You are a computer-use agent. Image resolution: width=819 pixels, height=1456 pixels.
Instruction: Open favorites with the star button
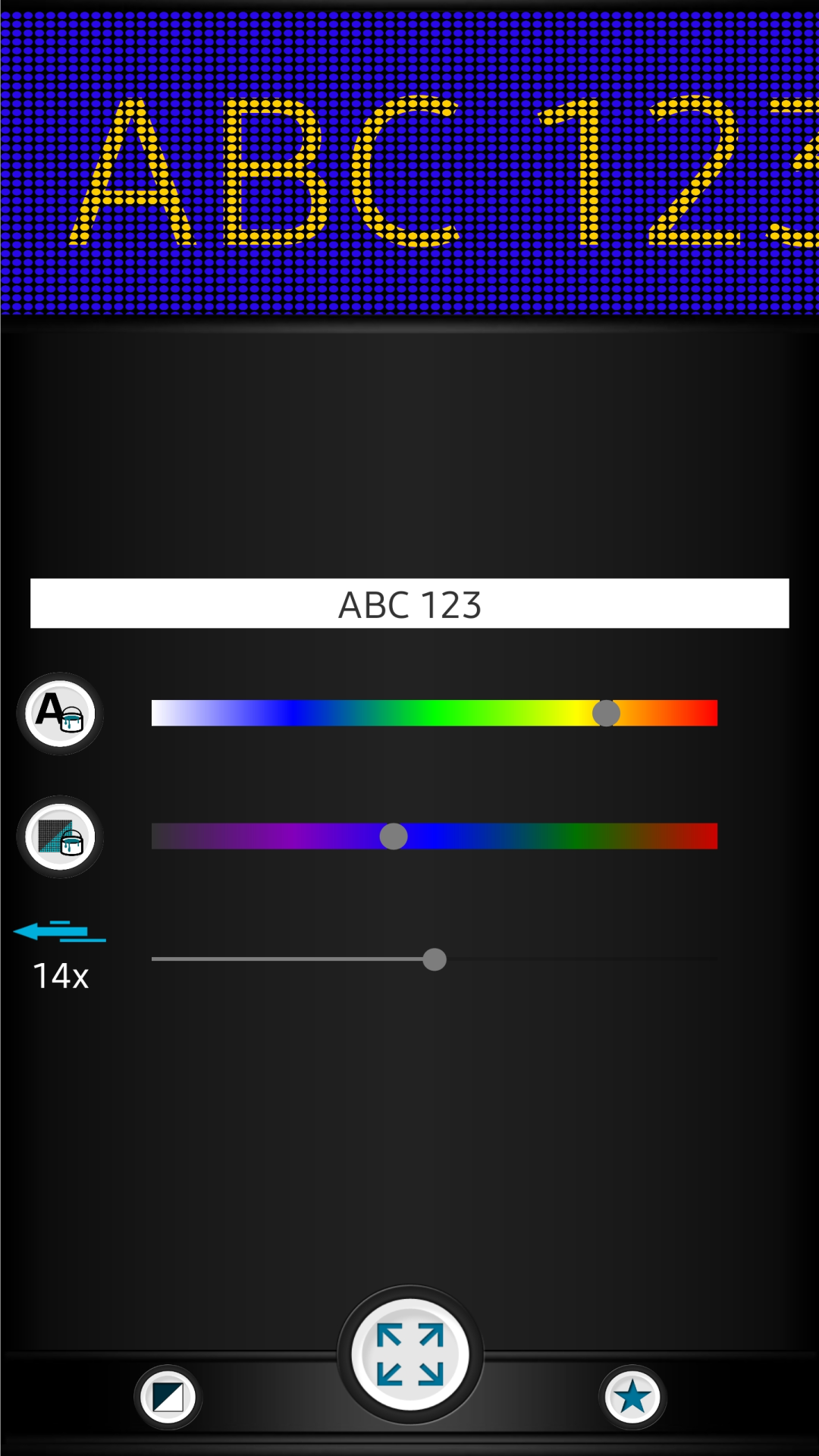point(632,1397)
